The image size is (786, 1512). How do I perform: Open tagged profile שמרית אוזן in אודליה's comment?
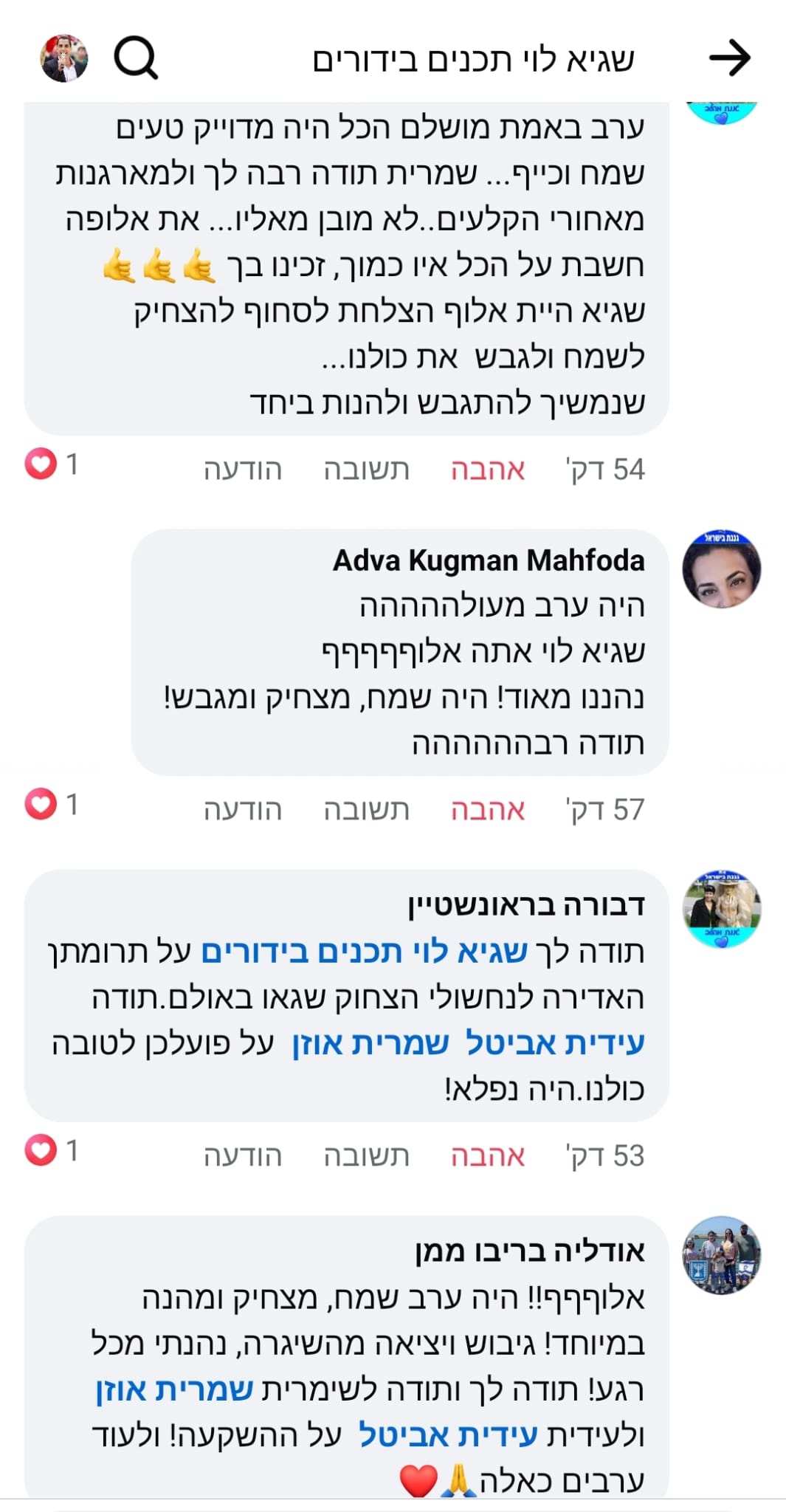[175, 1389]
